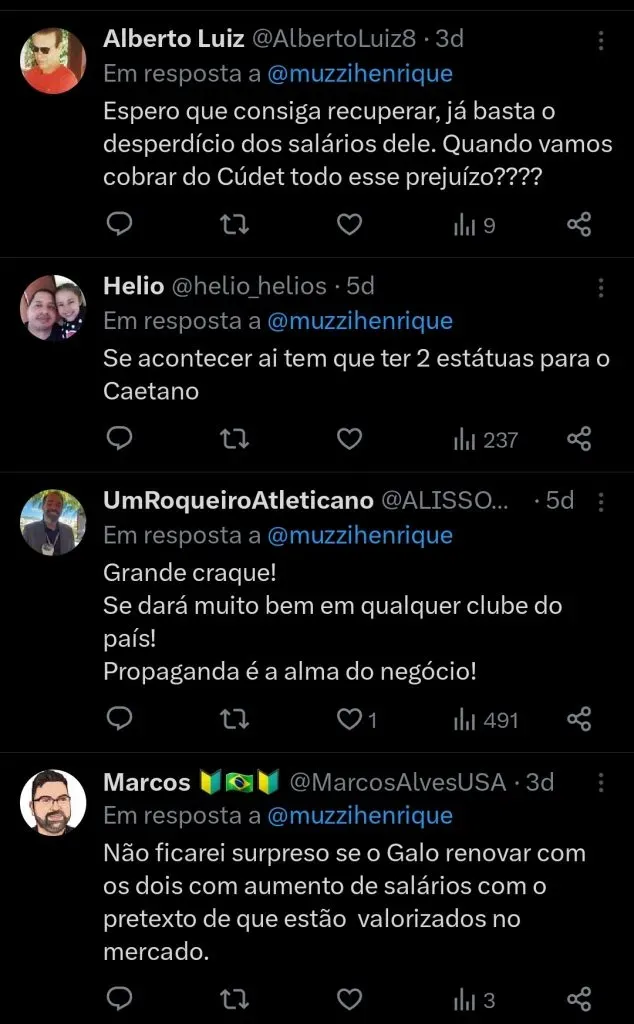Open Helio's profile picture
634x1024 pixels.
(53, 307)
